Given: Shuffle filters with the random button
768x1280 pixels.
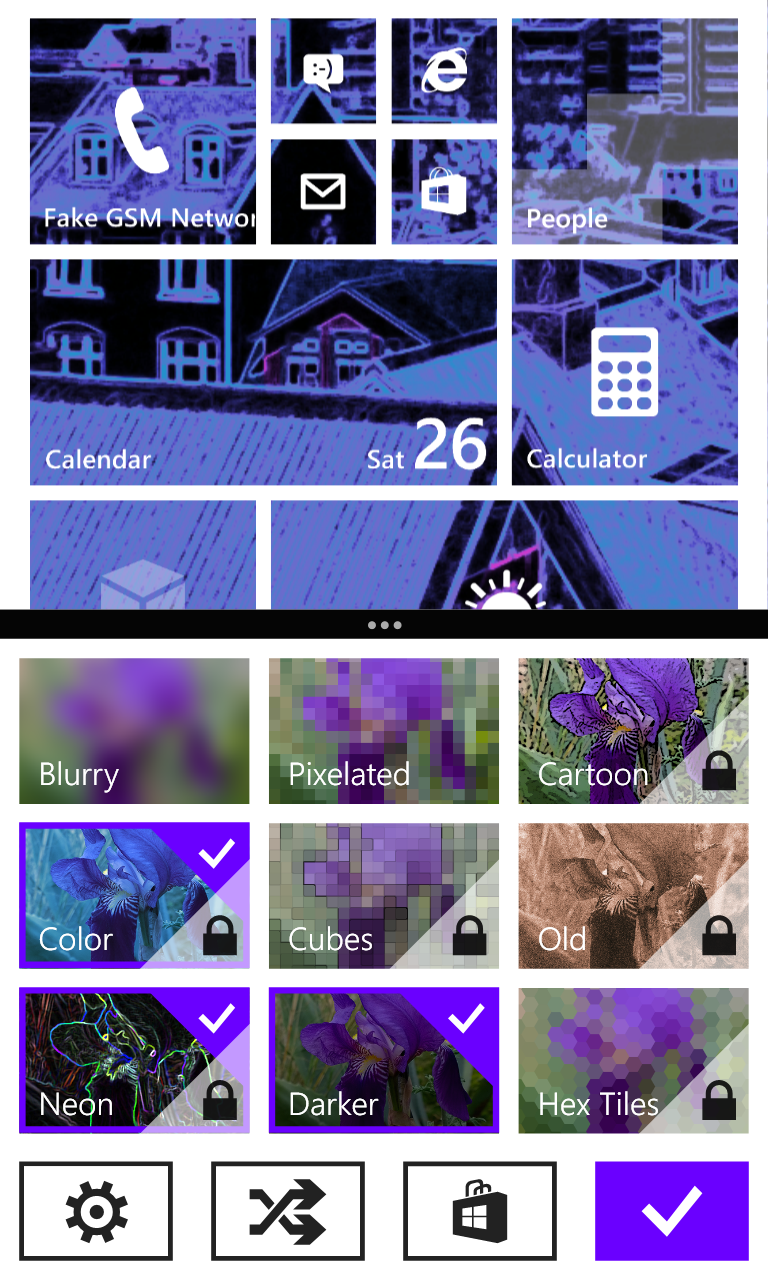Looking at the screenshot, I should tap(288, 1211).
